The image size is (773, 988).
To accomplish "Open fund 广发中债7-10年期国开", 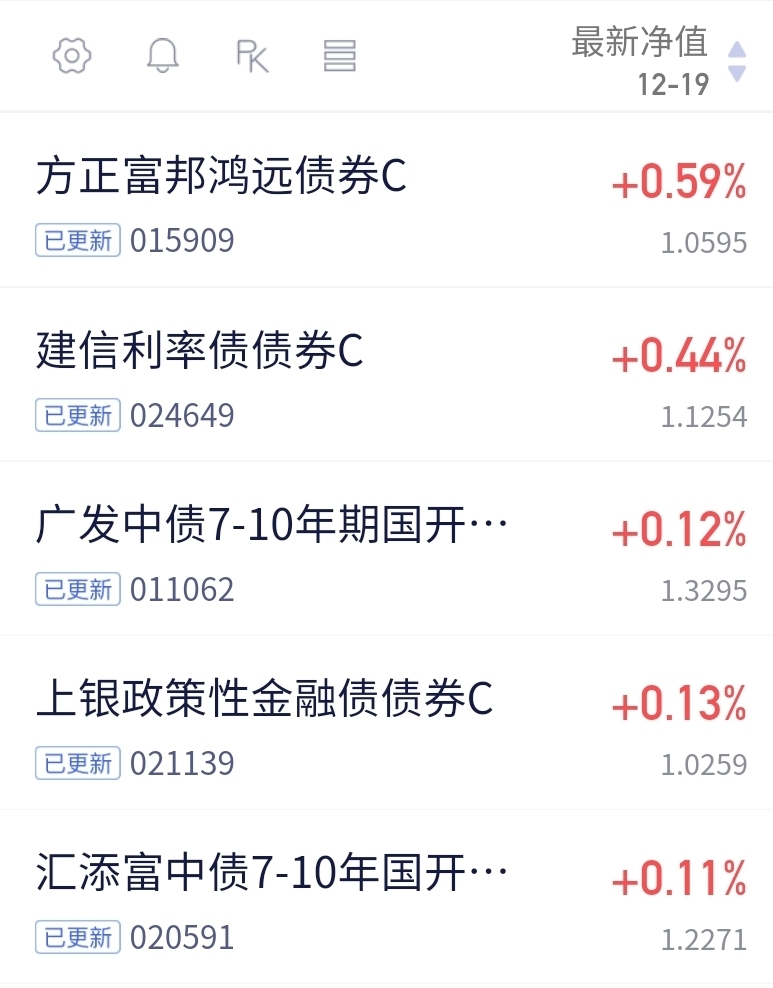I will [271, 526].
